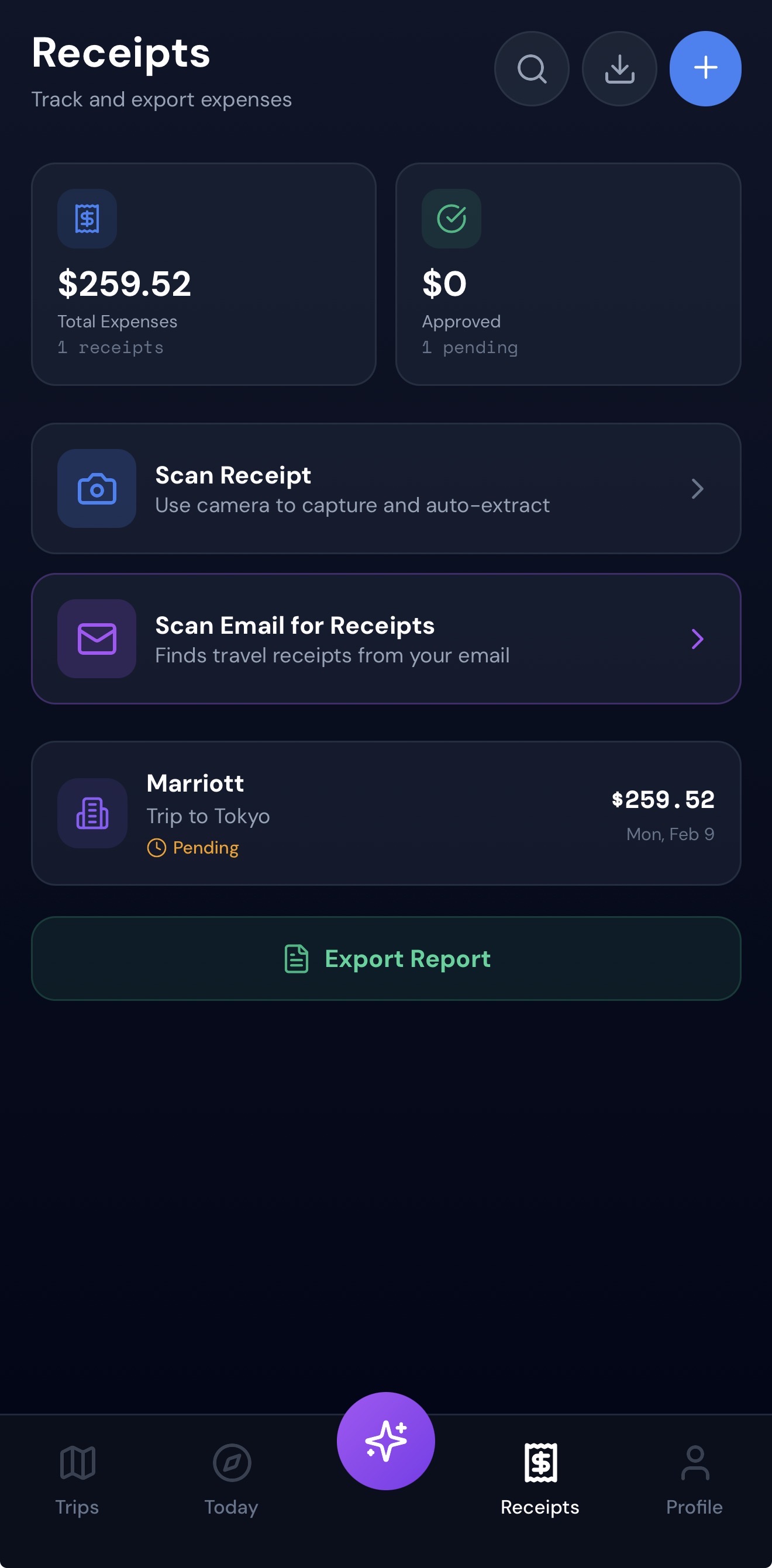This screenshot has width=772, height=1568.
Task: Switch to the Trips tab
Action: coord(77,1478)
